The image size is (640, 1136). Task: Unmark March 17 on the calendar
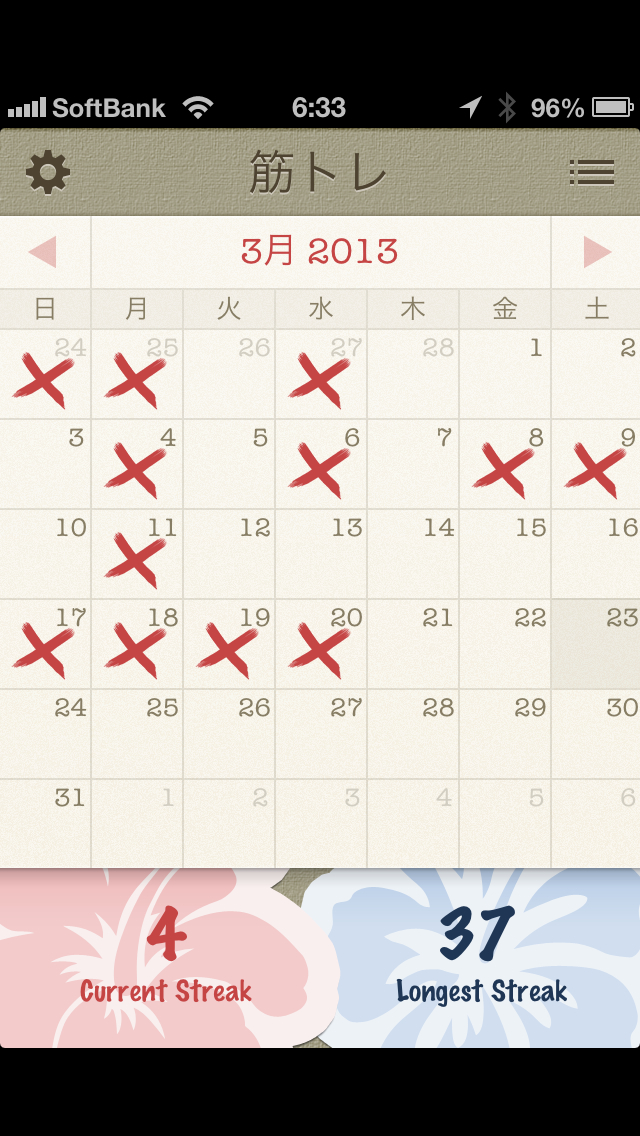coord(45,644)
